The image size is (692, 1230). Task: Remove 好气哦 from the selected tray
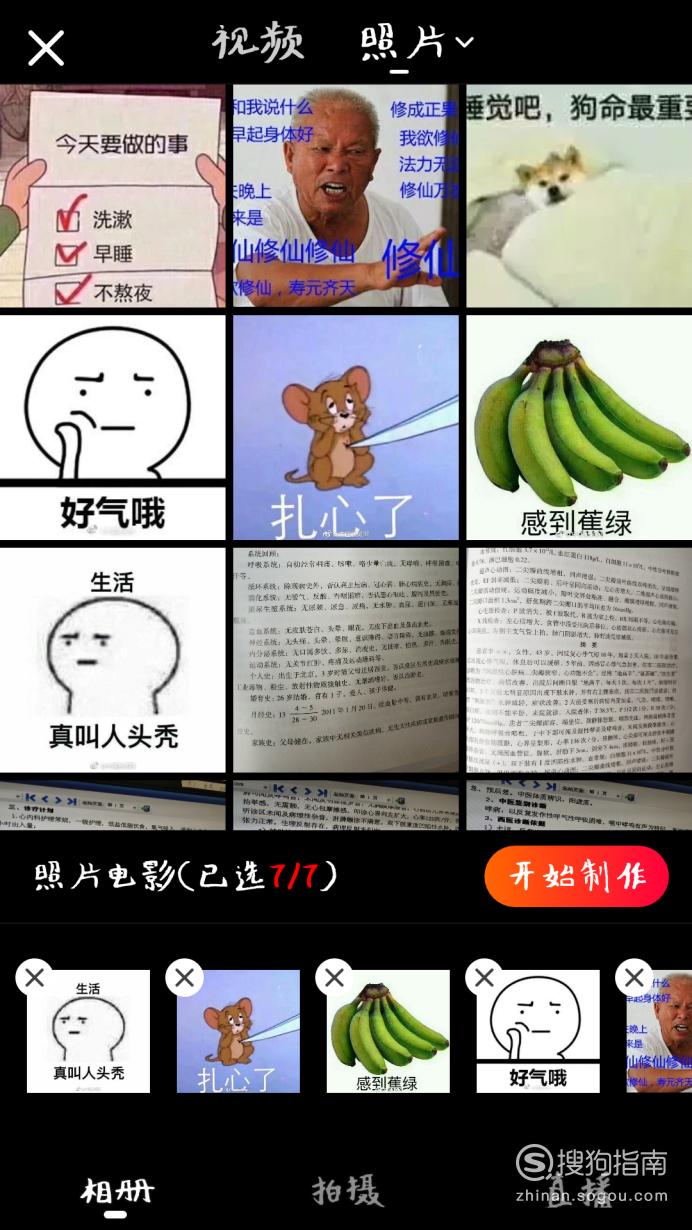485,977
